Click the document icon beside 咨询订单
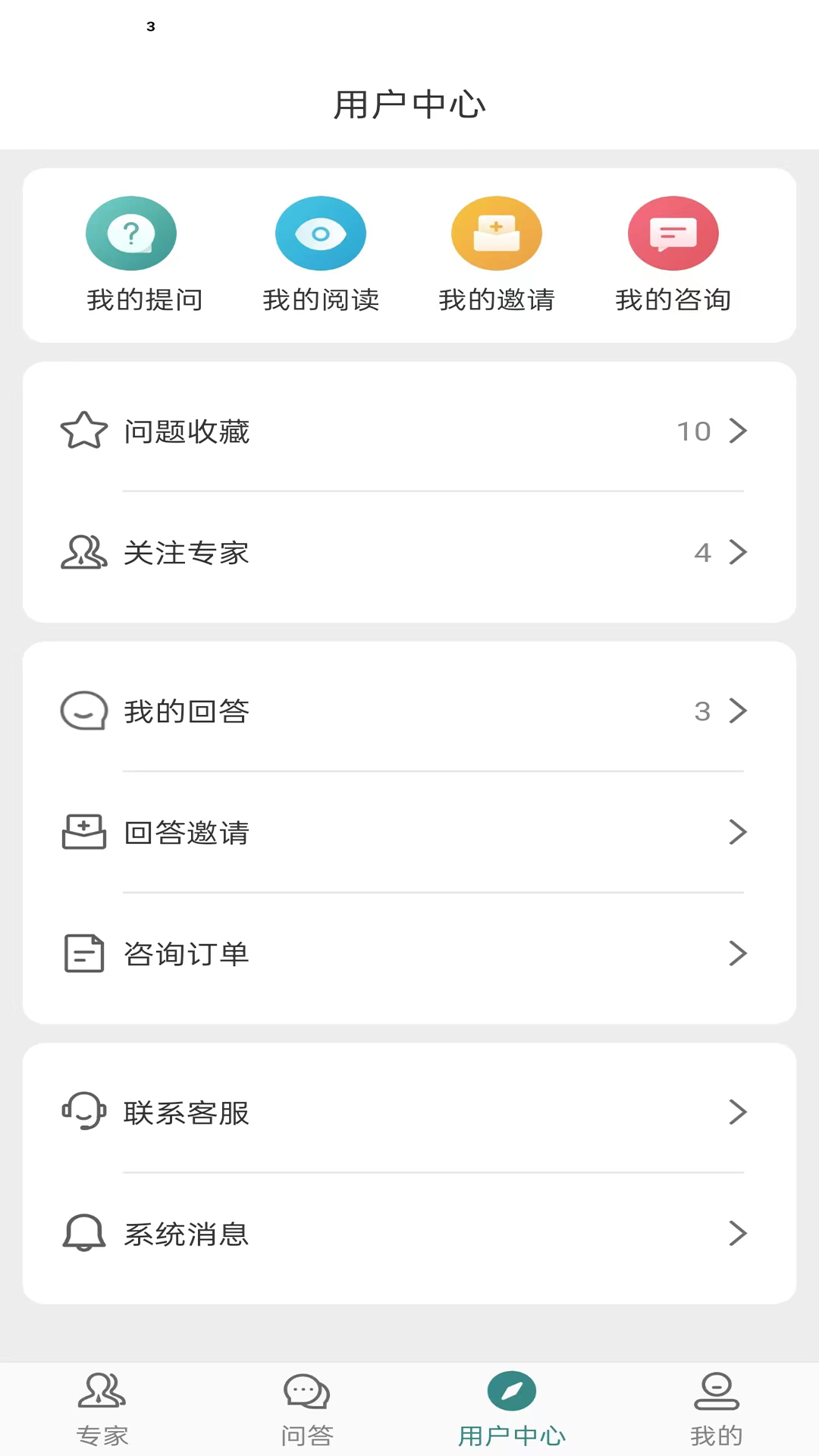 point(84,953)
